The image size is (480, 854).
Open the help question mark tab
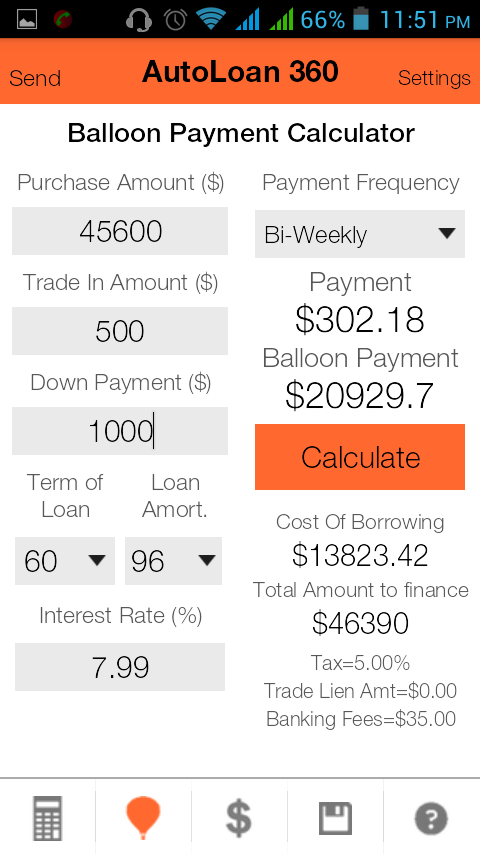pyautogui.click(x=431, y=818)
